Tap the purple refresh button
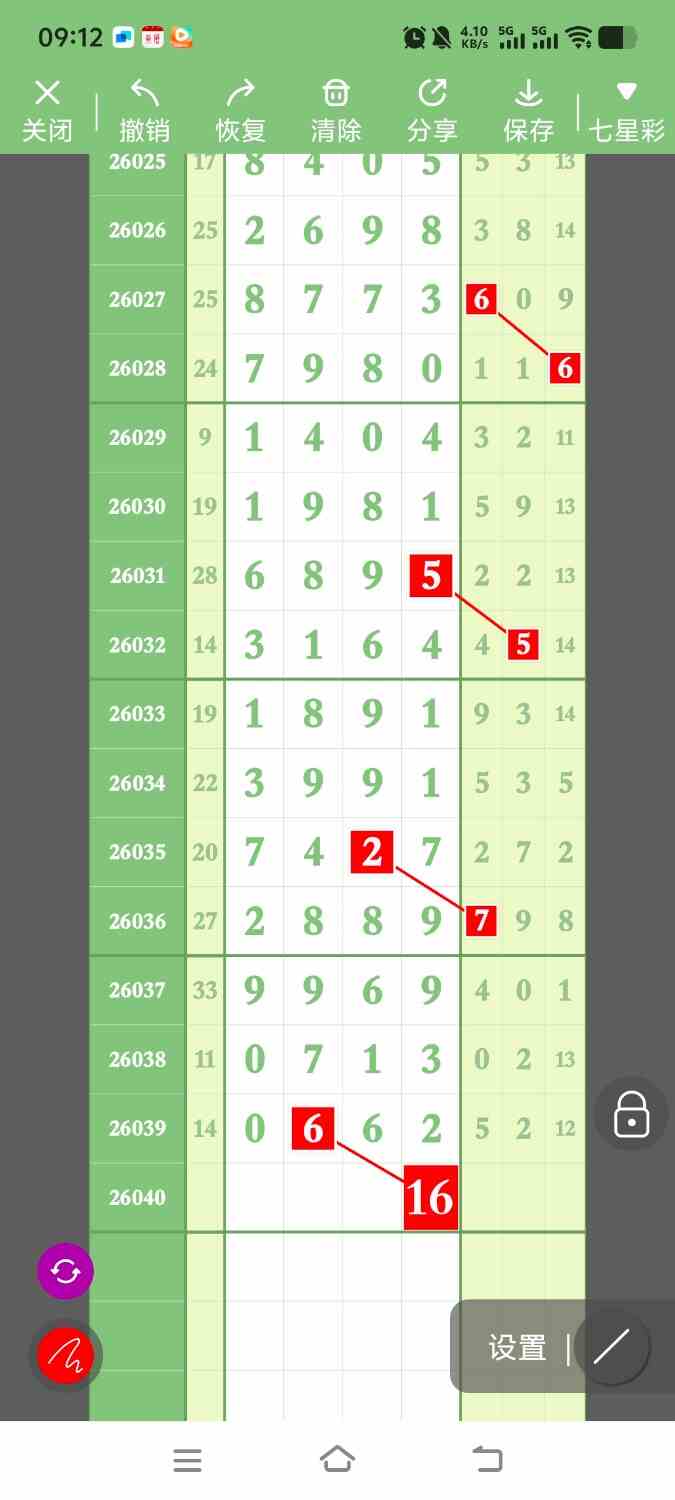 [x=65, y=1271]
